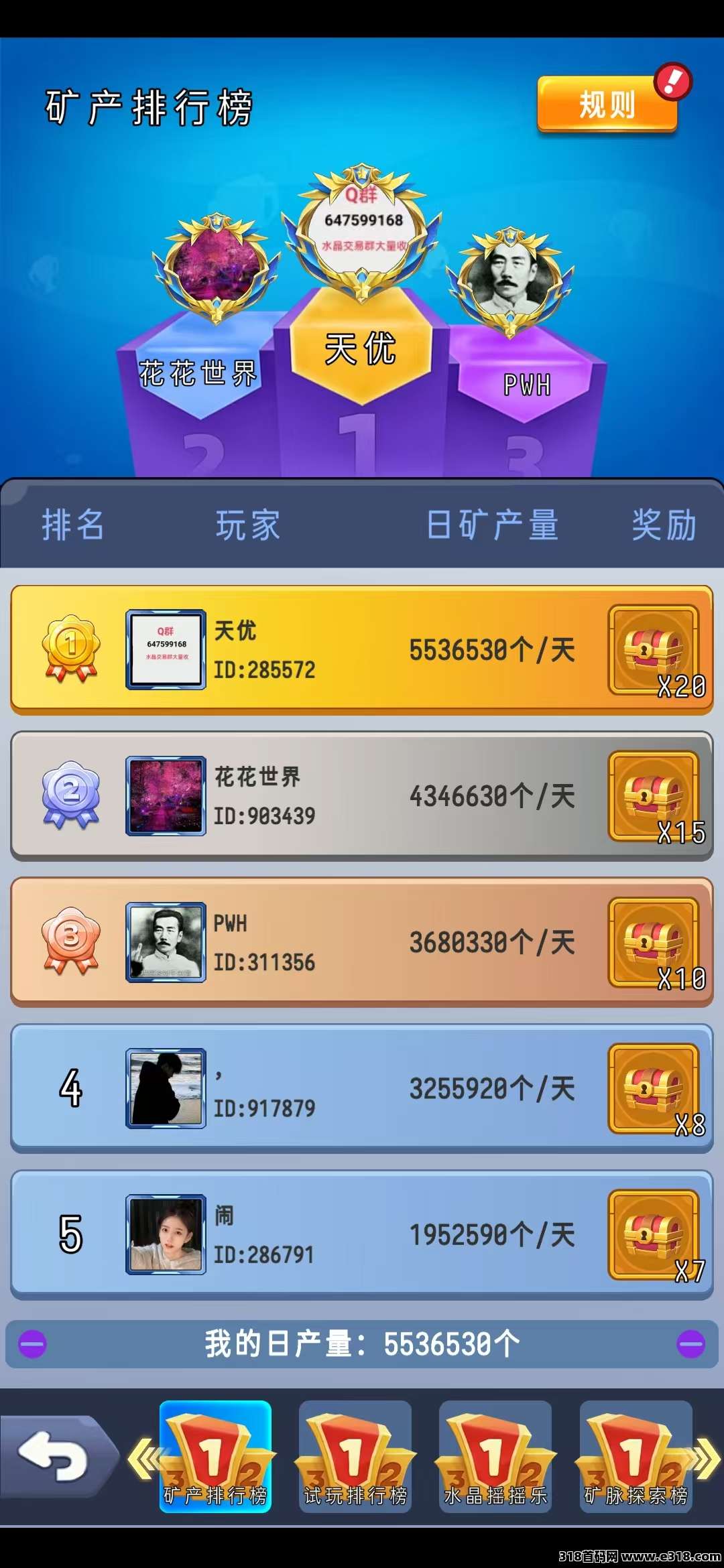This screenshot has height=1568, width=724.
Task: Switch to 矿产排行榜 tab
Action: (x=215, y=1457)
